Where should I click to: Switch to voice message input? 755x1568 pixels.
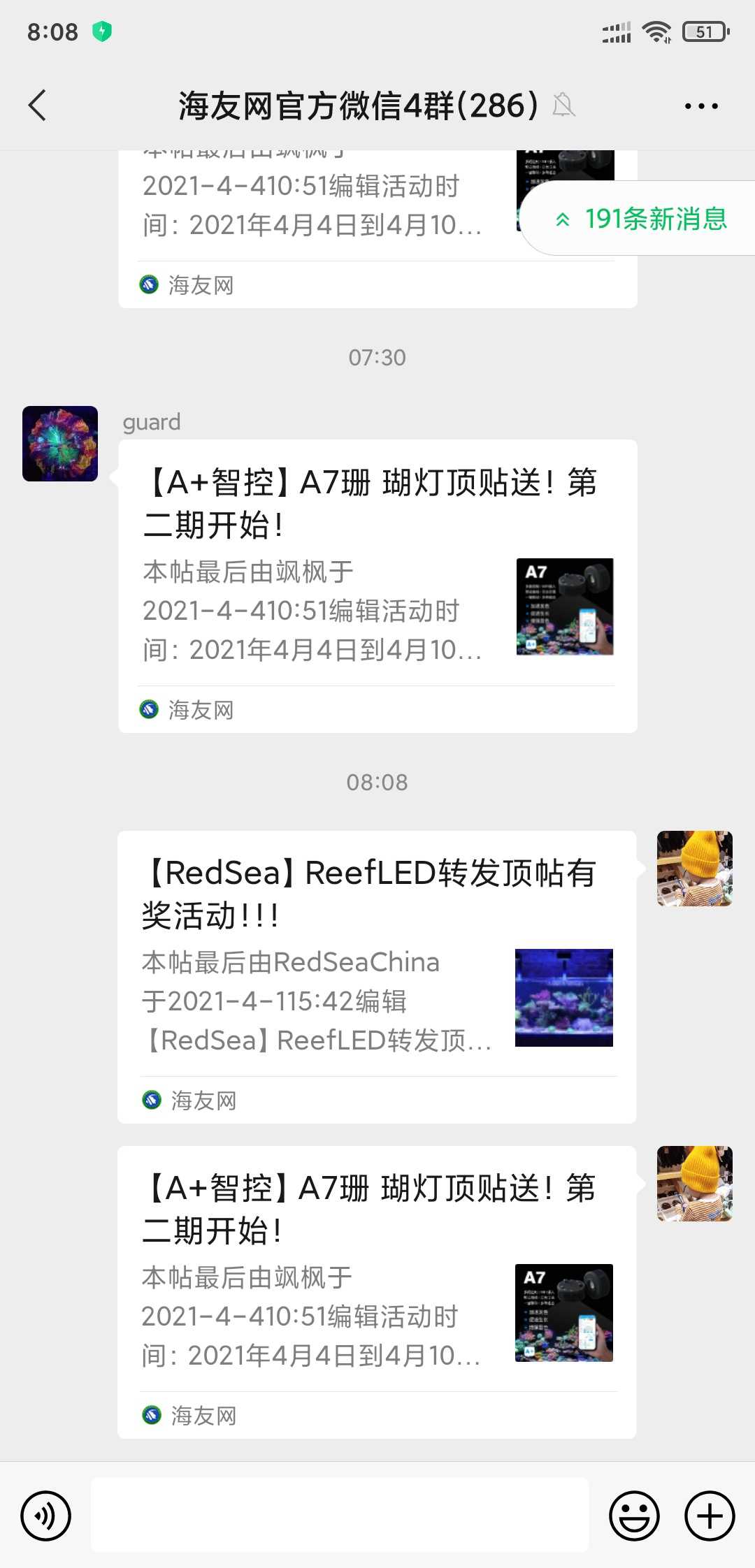click(x=46, y=1516)
